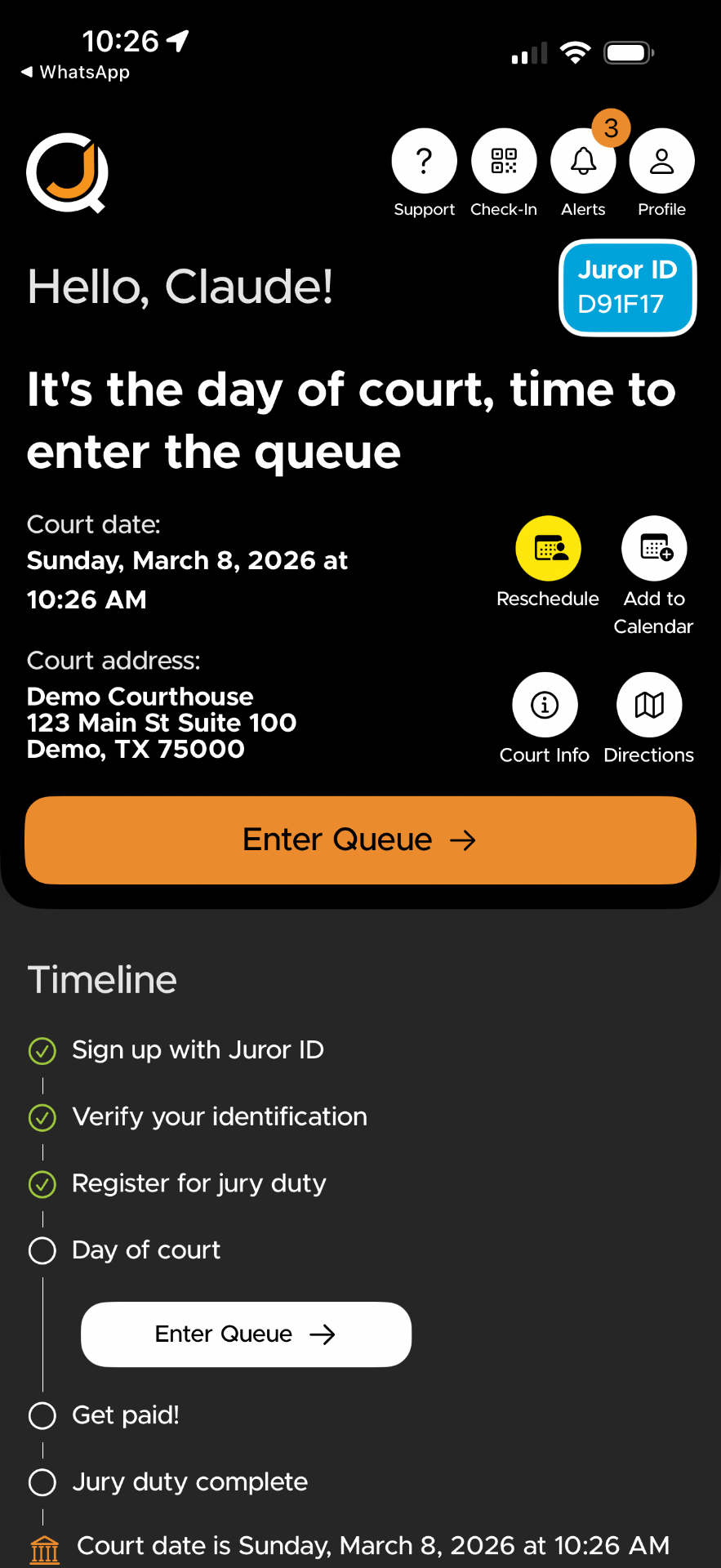Tap the courthouse icon near the bottom banner
The height and width of the screenshot is (1568, 721).
tap(44, 1546)
